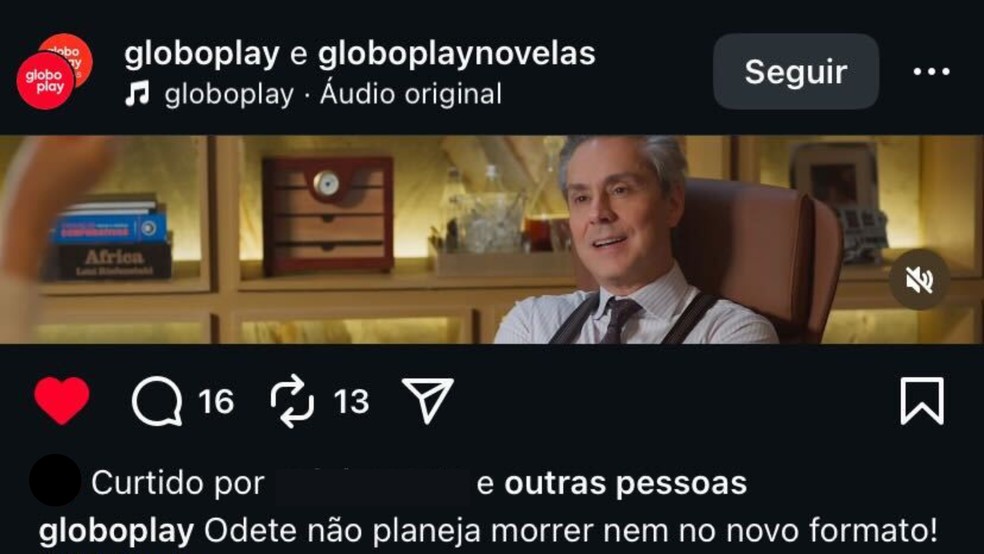Share the post via the paper plane
The height and width of the screenshot is (554, 984).
[x=428, y=401]
